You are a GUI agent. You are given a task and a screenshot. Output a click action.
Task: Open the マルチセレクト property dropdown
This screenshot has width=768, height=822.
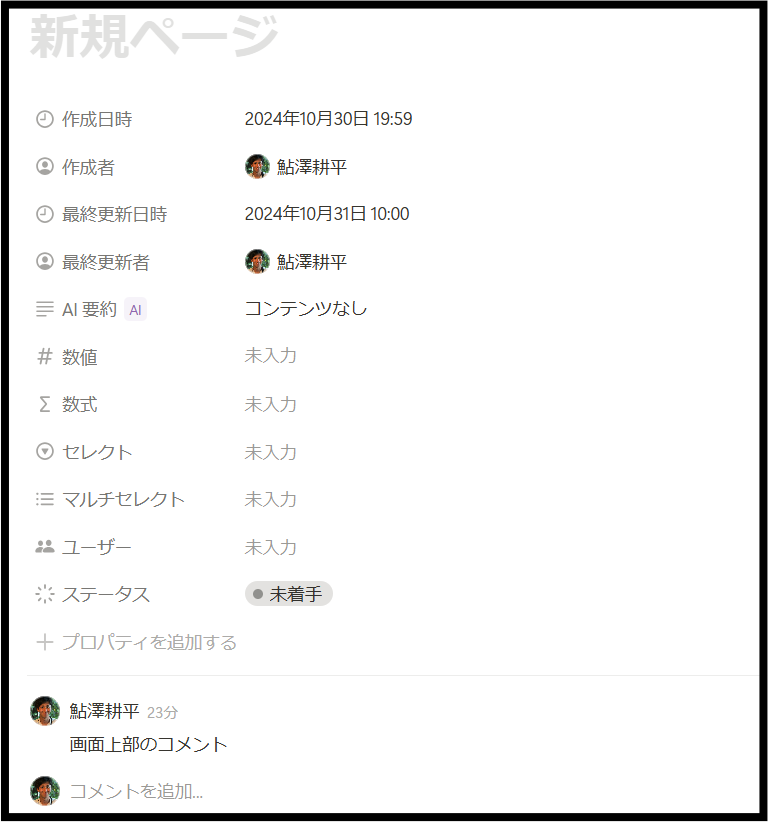pyautogui.click(x=271, y=499)
